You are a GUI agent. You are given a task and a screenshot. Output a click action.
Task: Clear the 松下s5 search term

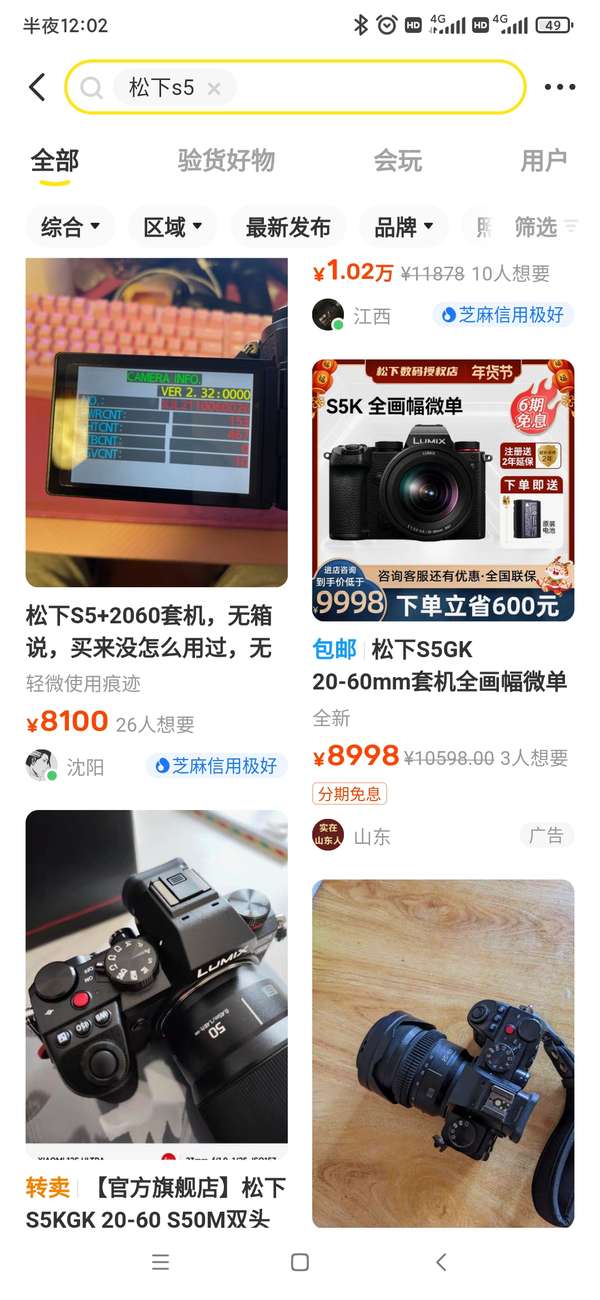click(213, 88)
